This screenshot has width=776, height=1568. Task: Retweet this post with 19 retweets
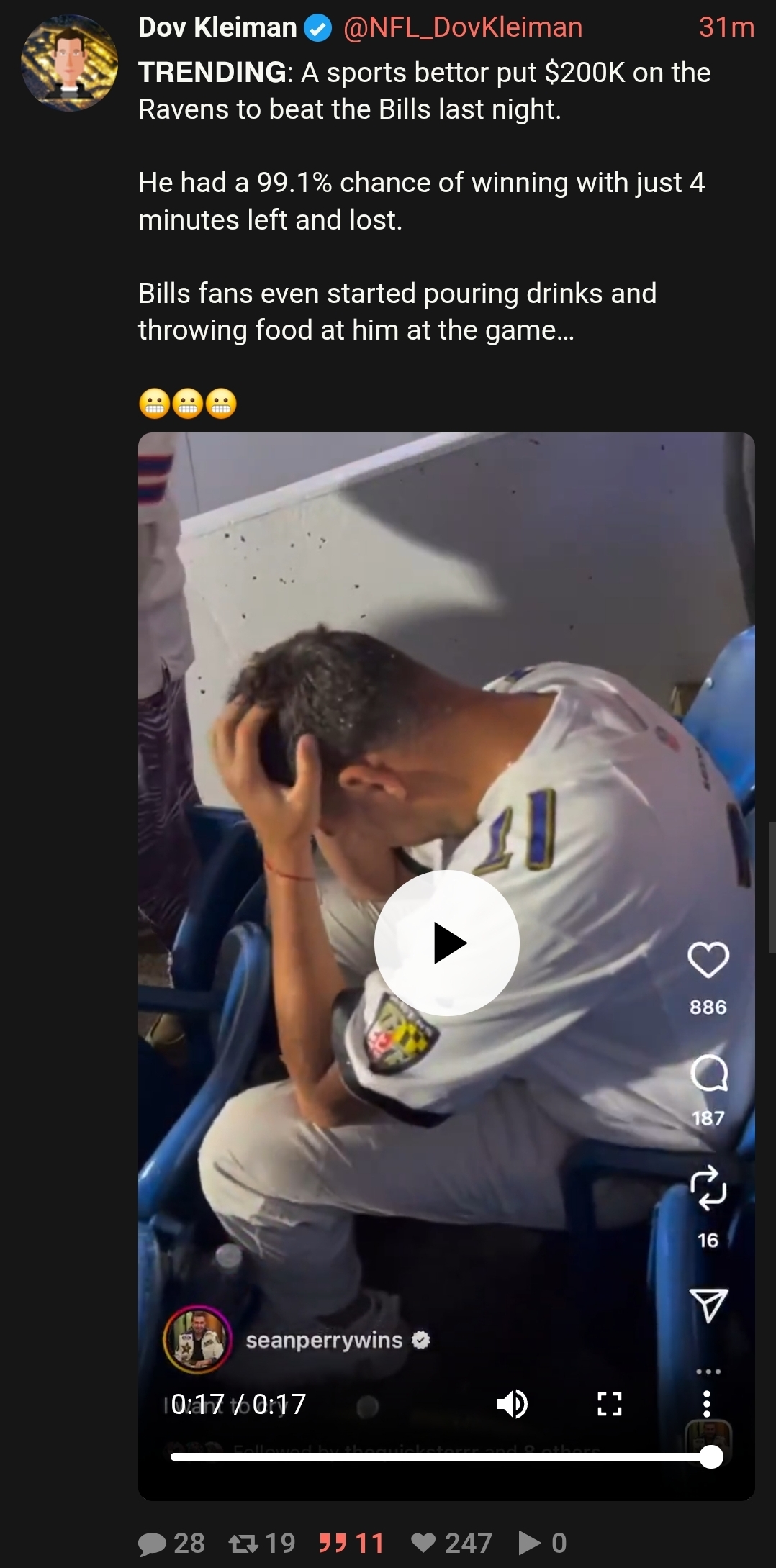(x=262, y=1543)
